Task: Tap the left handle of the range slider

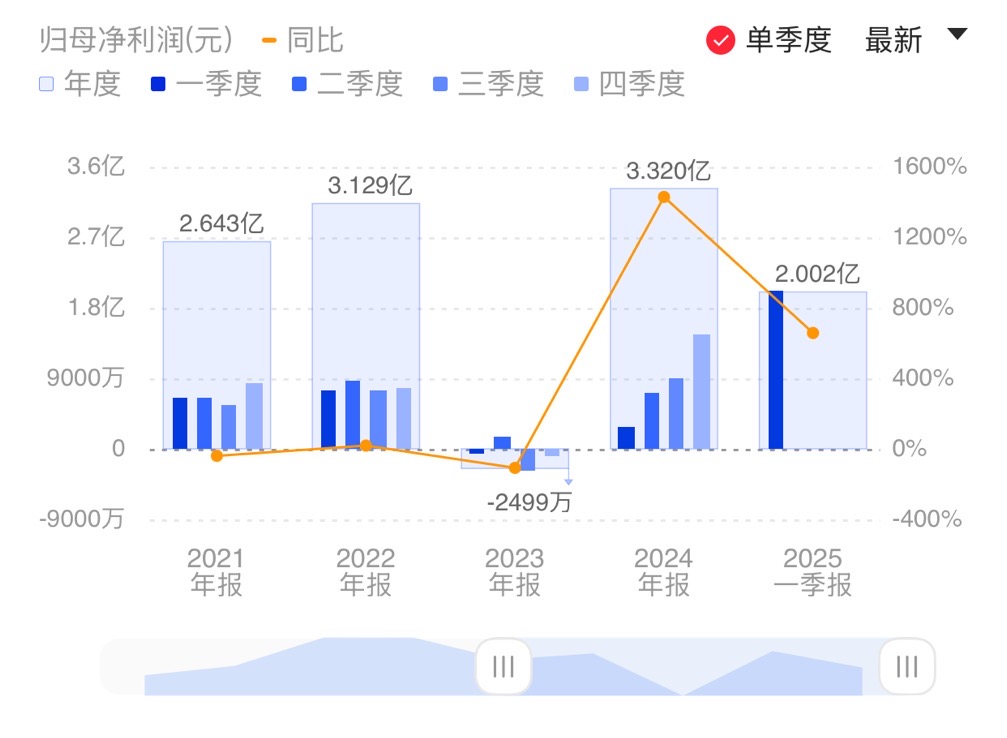Action: point(503,666)
